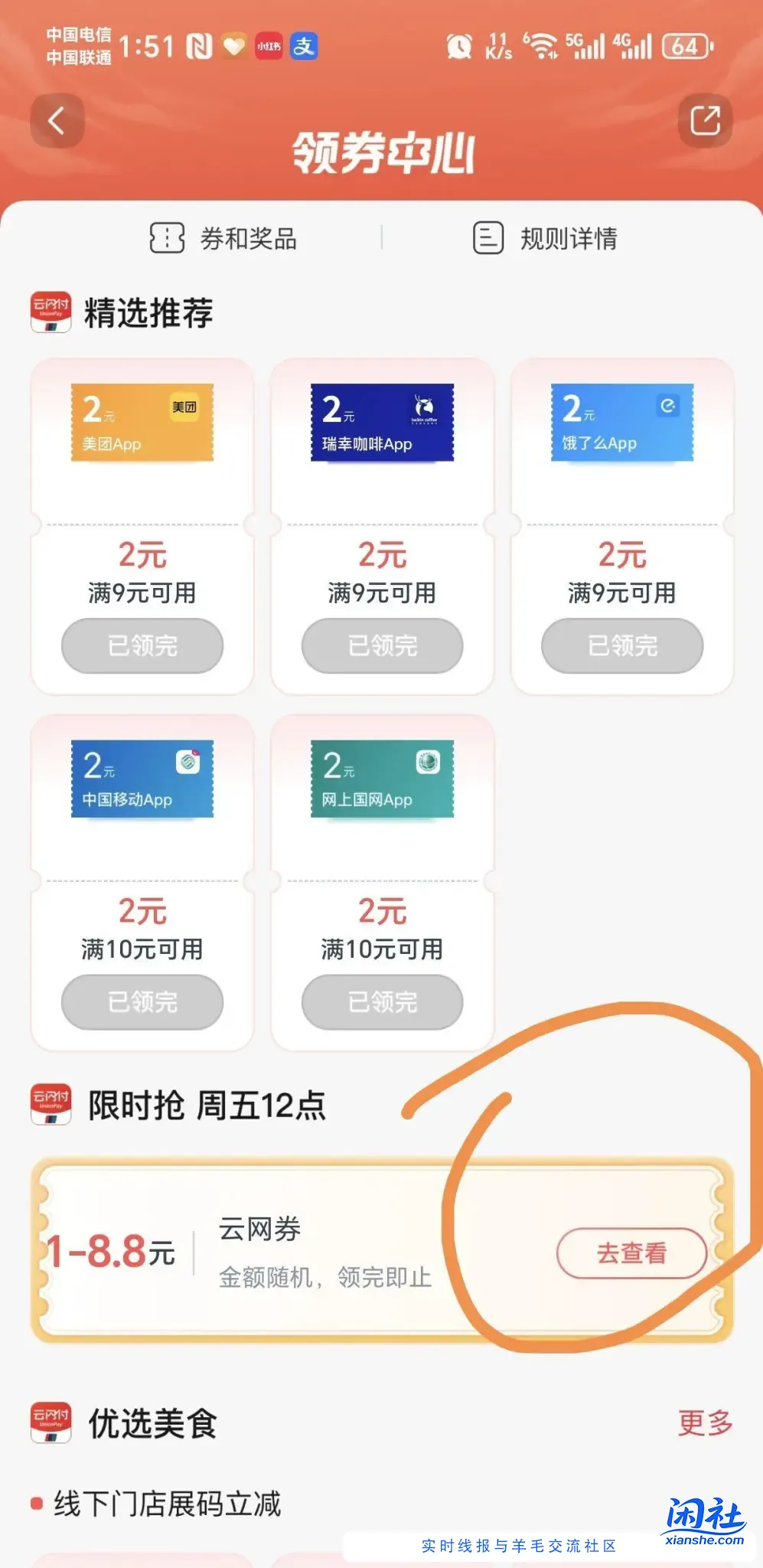Viewport: 763px width, 1568px height.
Task: Tap 去查看 on the 云网券 card
Action: [632, 1253]
